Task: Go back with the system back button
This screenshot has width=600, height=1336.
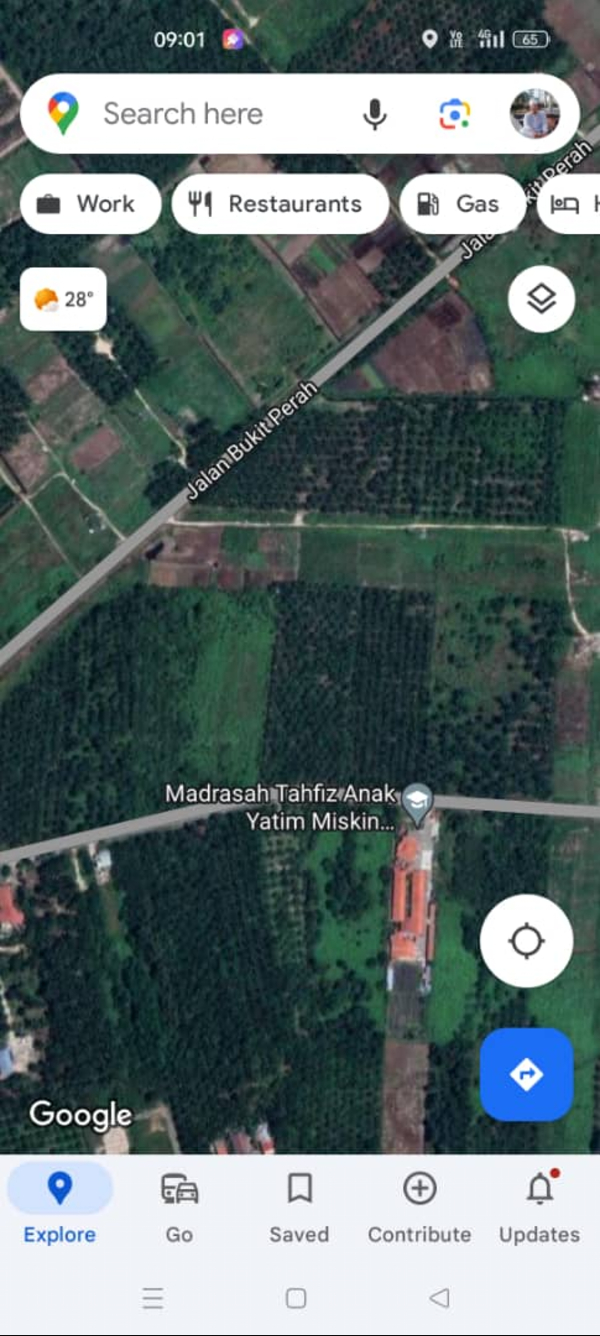Action: [439, 1298]
